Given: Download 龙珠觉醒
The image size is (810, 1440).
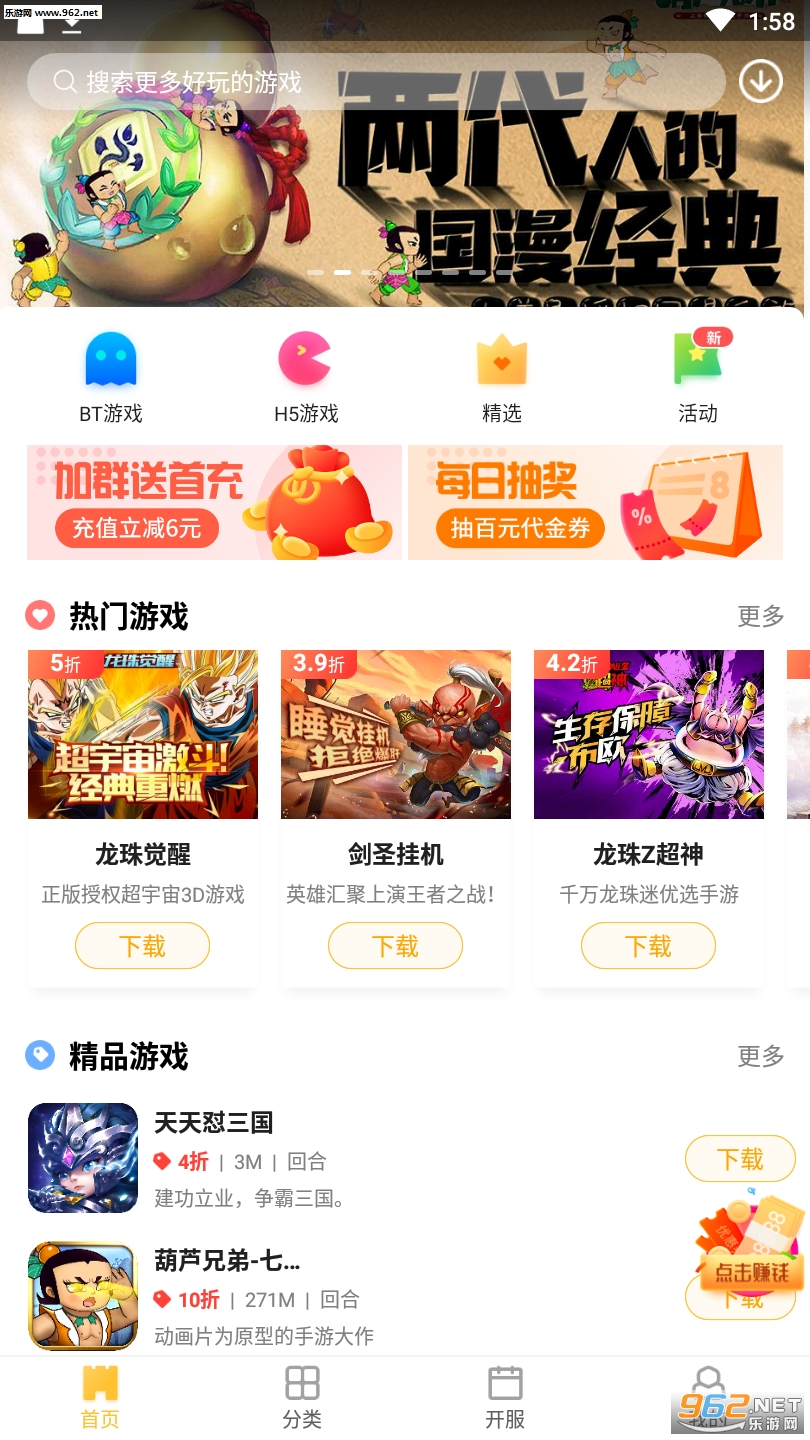Looking at the screenshot, I should [x=142, y=945].
